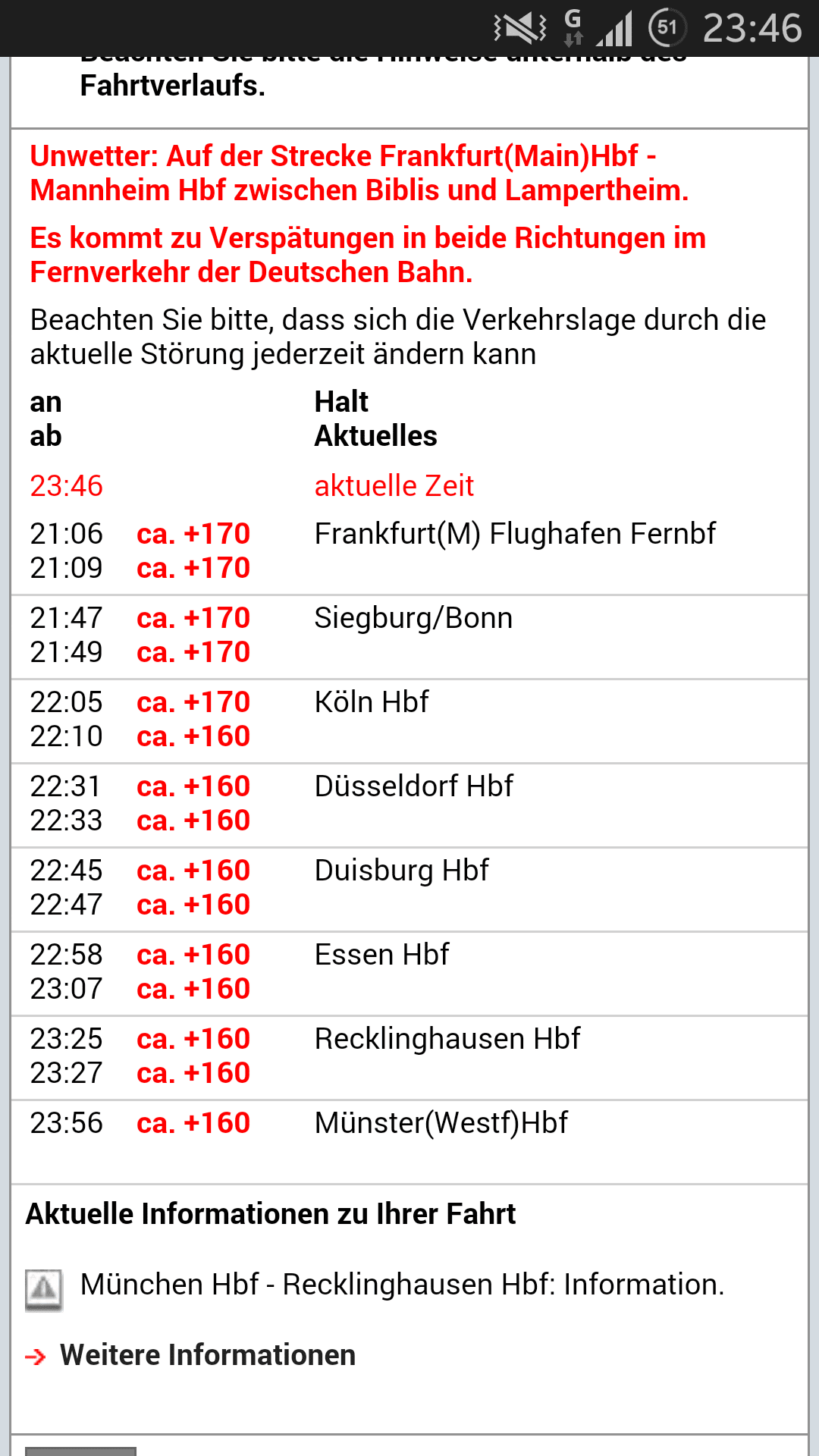Open the Weitere Informationen link
Image resolution: width=819 pixels, height=1456 pixels.
tap(208, 1355)
